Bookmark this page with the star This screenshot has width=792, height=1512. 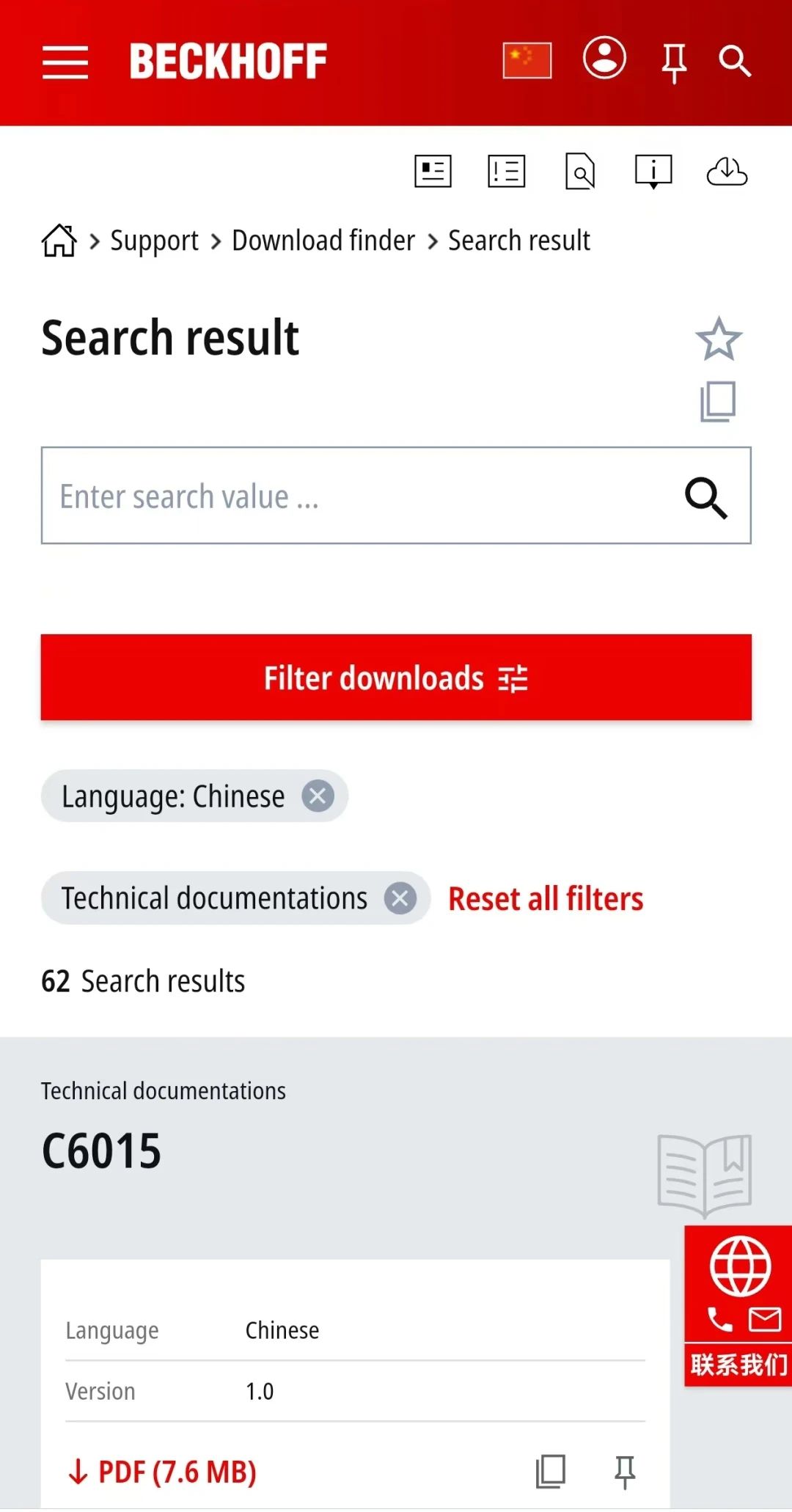pyautogui.click(x=719, y=339)
